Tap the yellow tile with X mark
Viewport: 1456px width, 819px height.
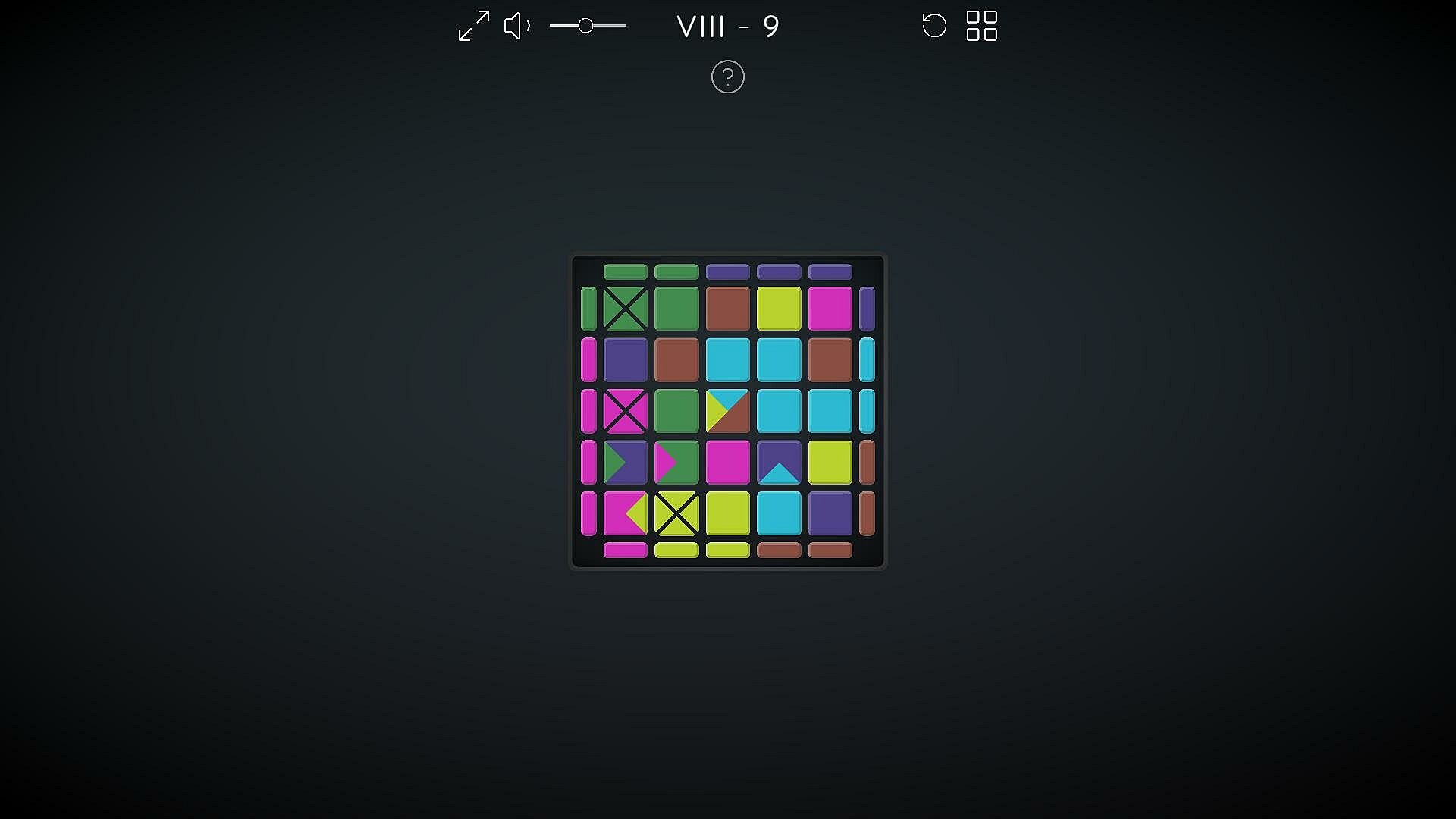tap(676, 513)
